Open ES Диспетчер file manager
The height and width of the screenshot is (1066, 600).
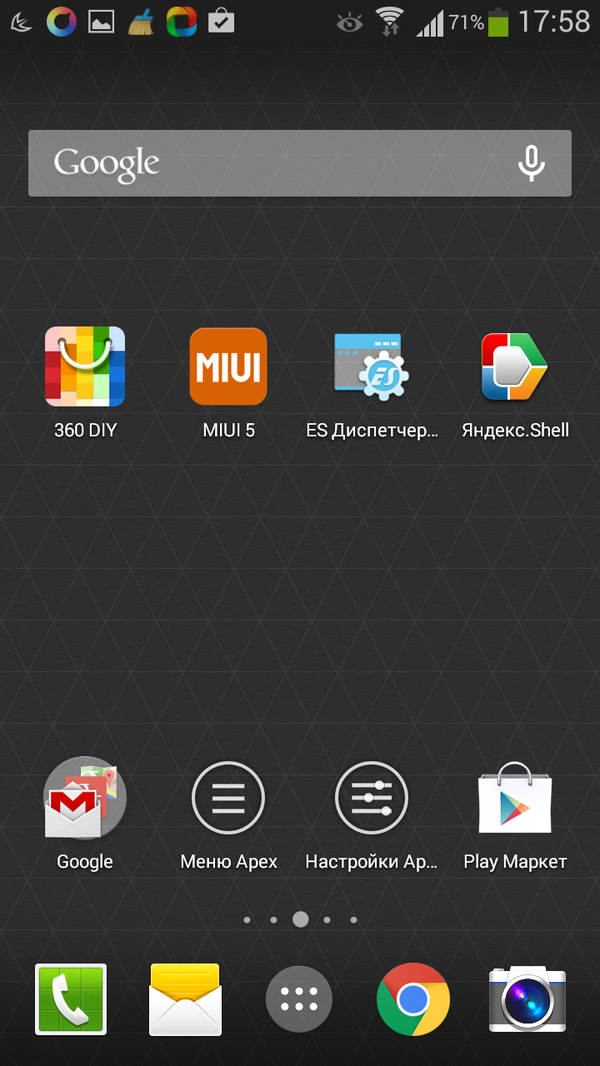click(372, 367)
